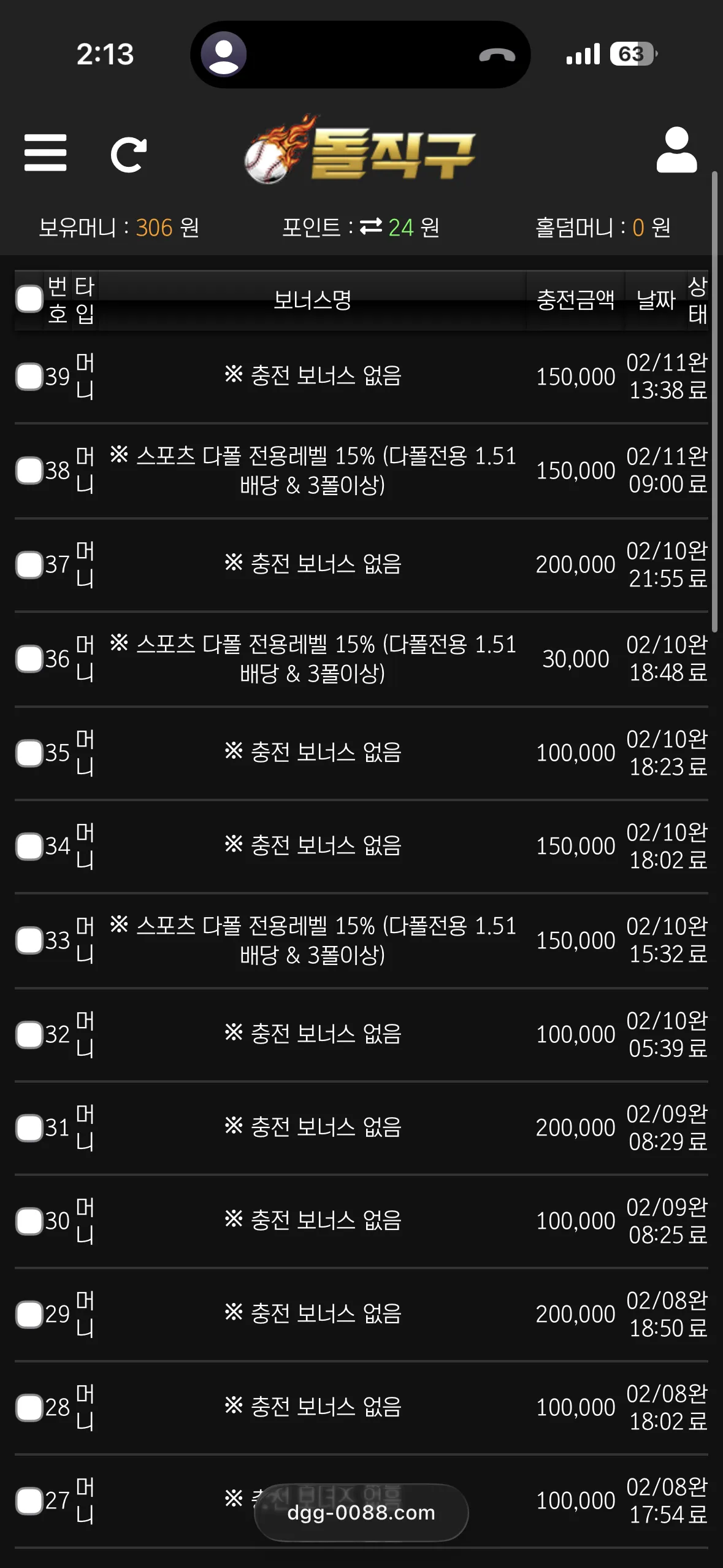Mark the checkbox for row 35
723x1568 pixels.
click(x=29, y=753)
